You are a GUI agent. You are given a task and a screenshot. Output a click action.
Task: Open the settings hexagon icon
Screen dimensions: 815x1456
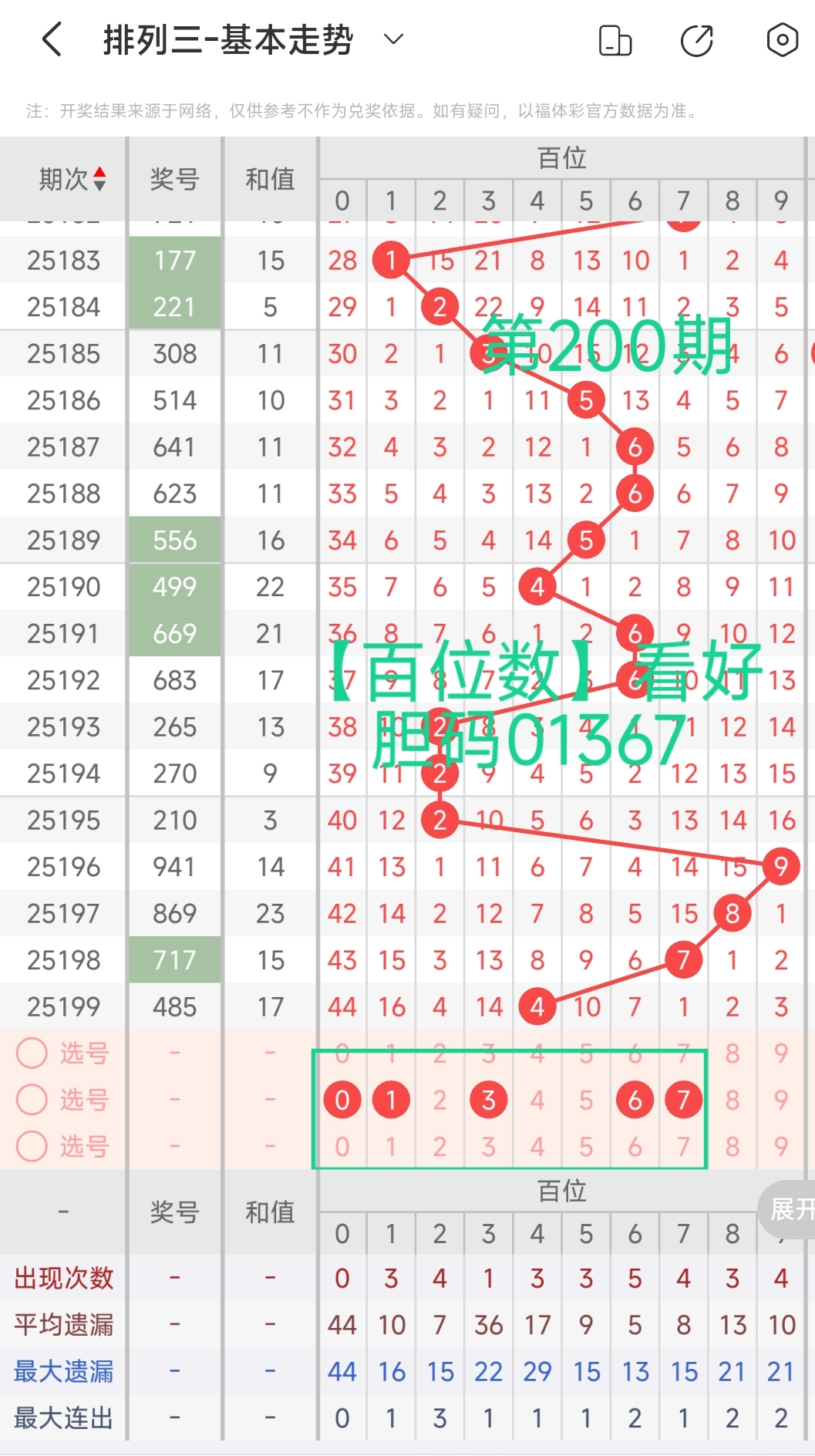(x=782, y=39)
